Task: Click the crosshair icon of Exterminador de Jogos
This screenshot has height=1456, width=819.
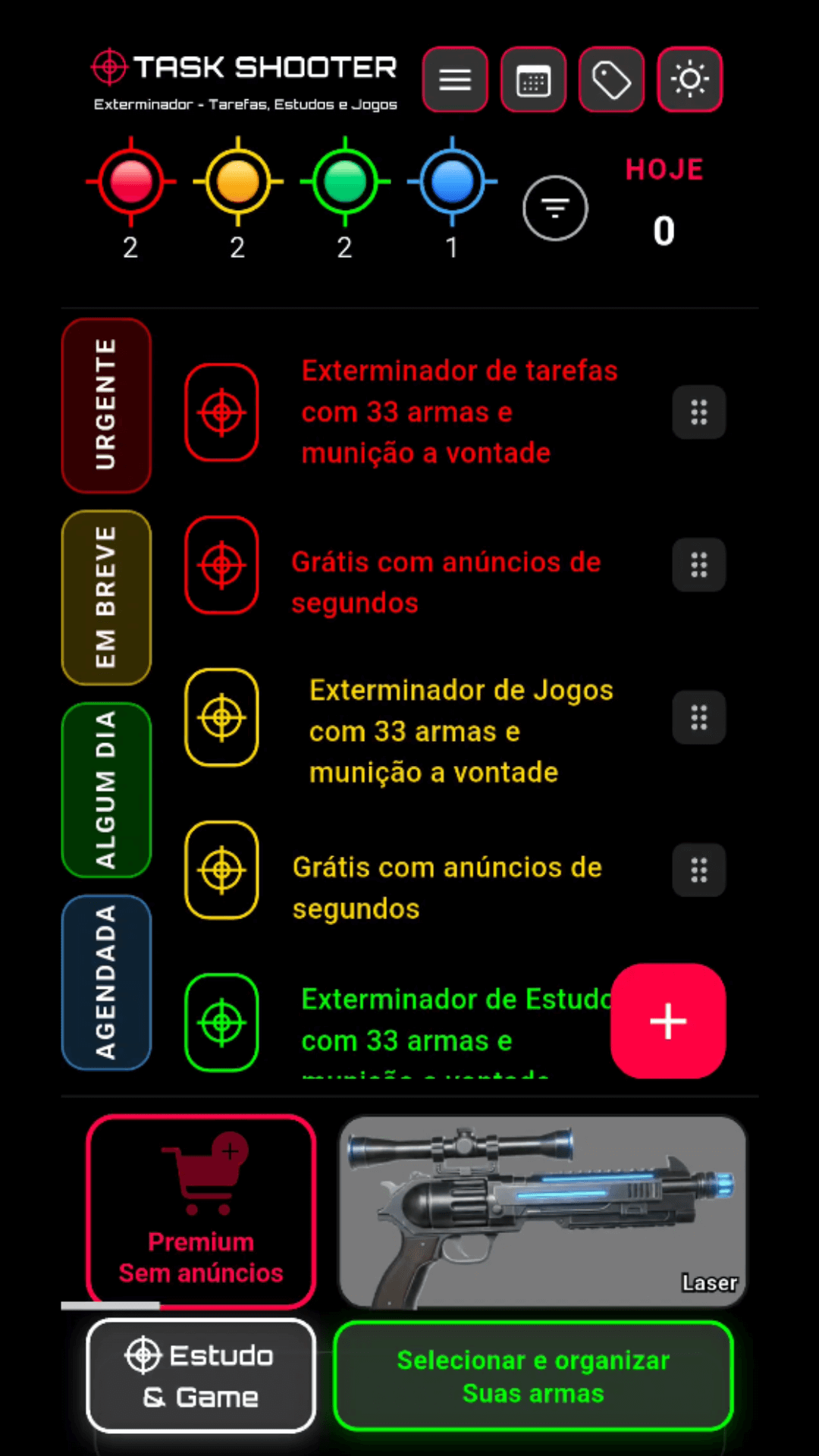Action: click(x=221, y=717)
